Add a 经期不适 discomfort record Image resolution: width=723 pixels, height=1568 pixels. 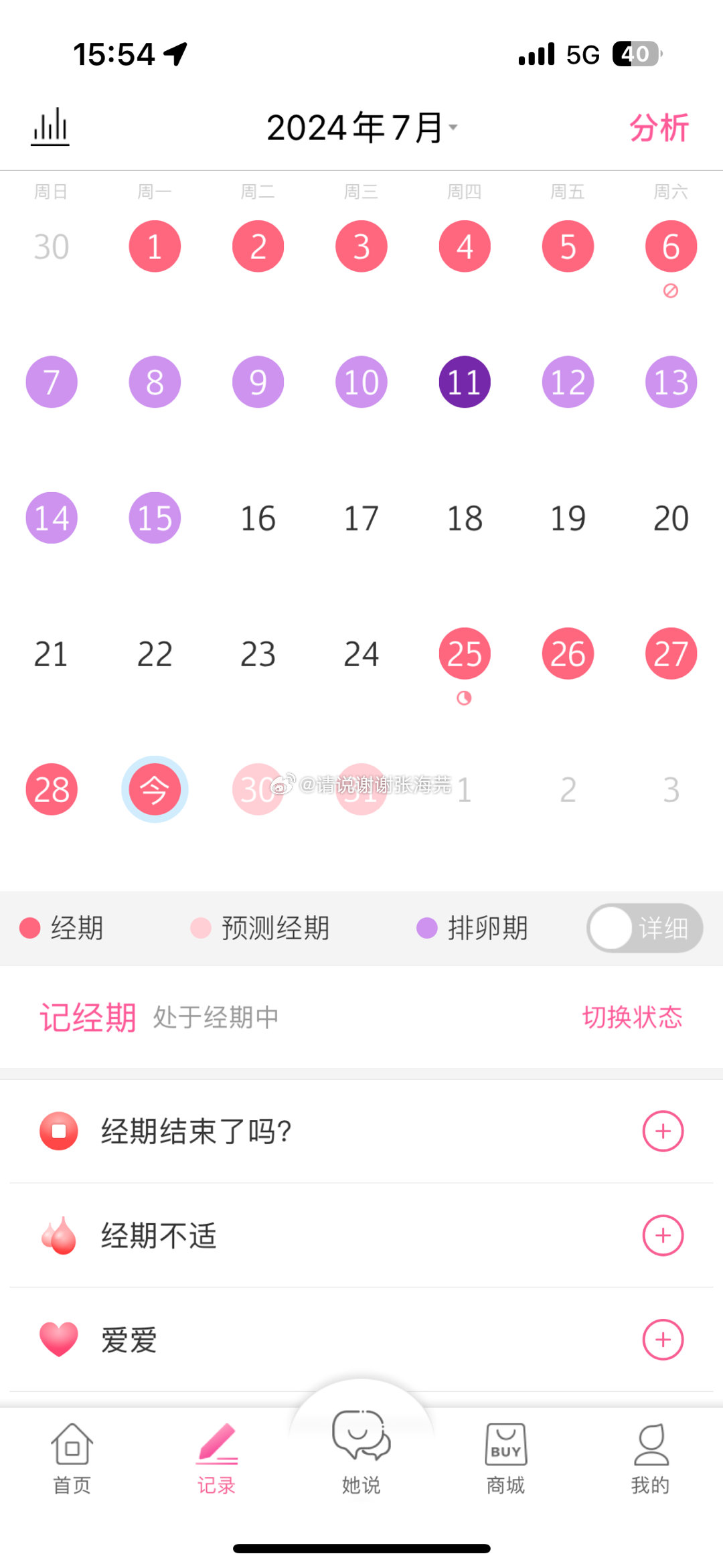(x=663, y=1235)
